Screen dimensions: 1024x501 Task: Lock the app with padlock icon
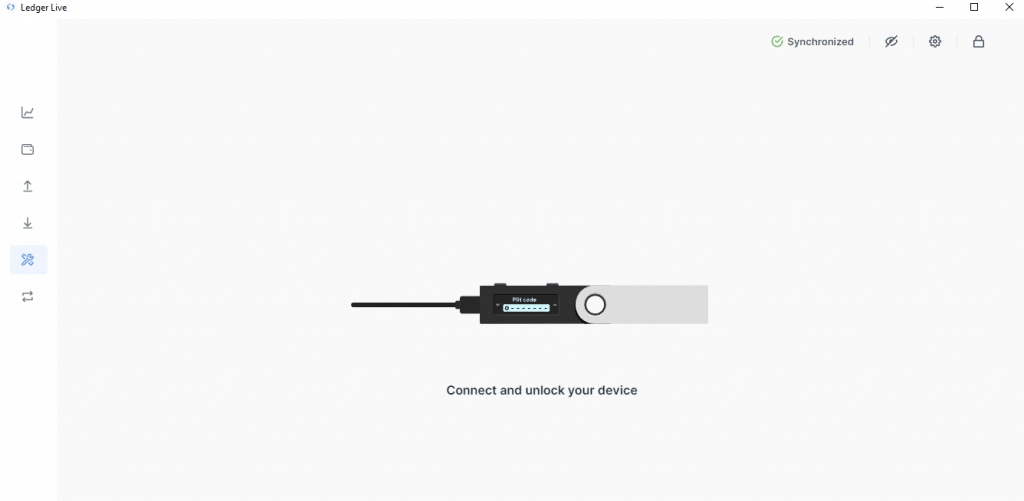pos(979,42)
